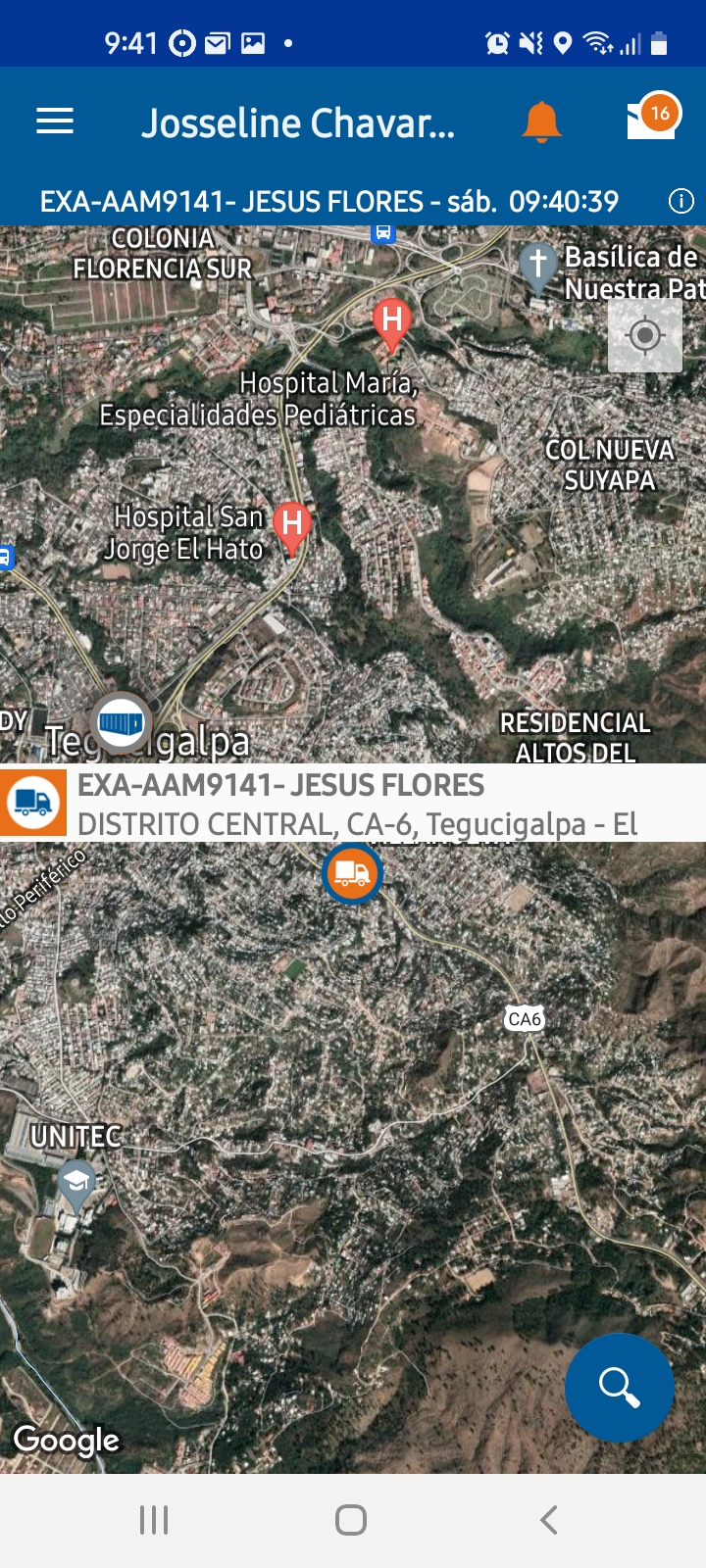Open the notifications bell
Viewport: 706px width, 1568px height.
click(541, 122)
